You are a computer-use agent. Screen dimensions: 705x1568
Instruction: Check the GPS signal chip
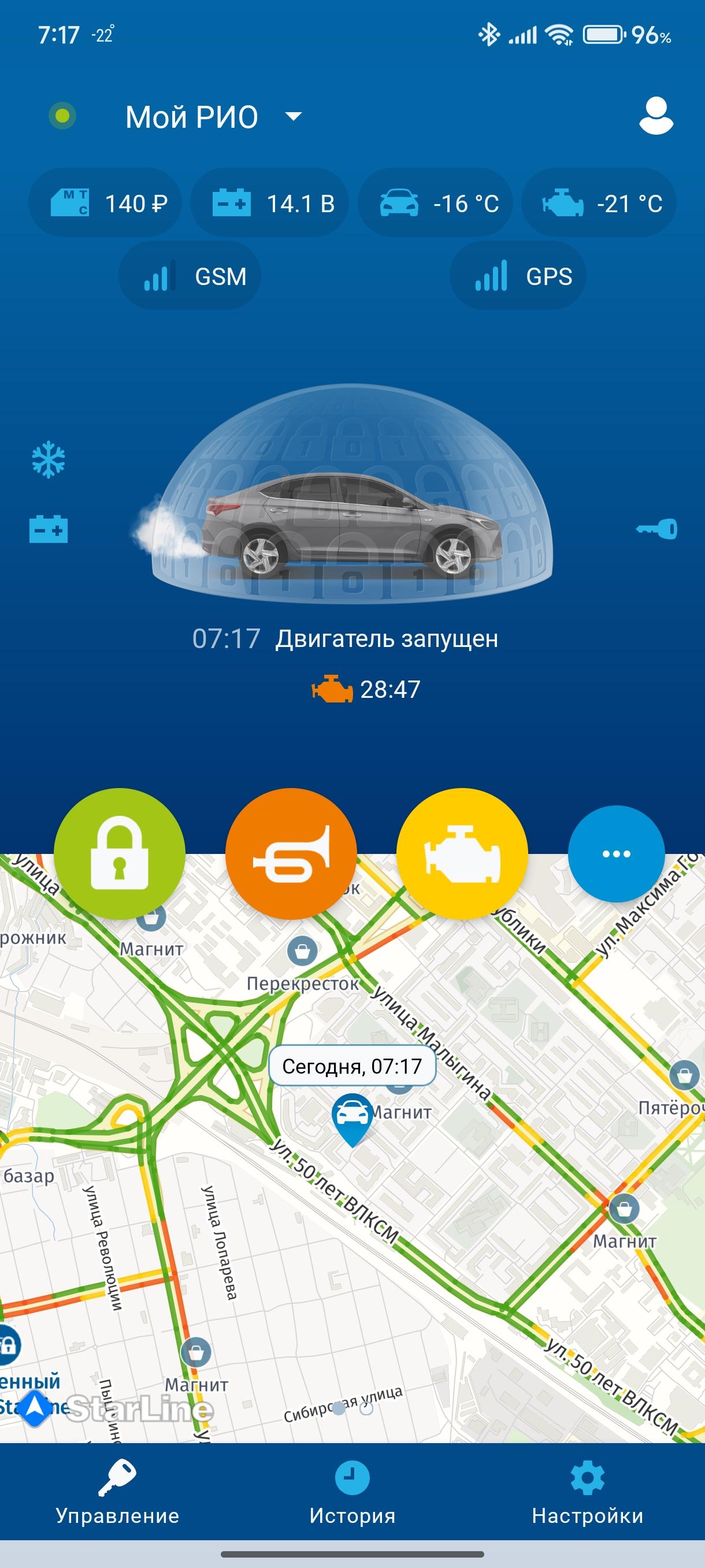coord(518,276)
